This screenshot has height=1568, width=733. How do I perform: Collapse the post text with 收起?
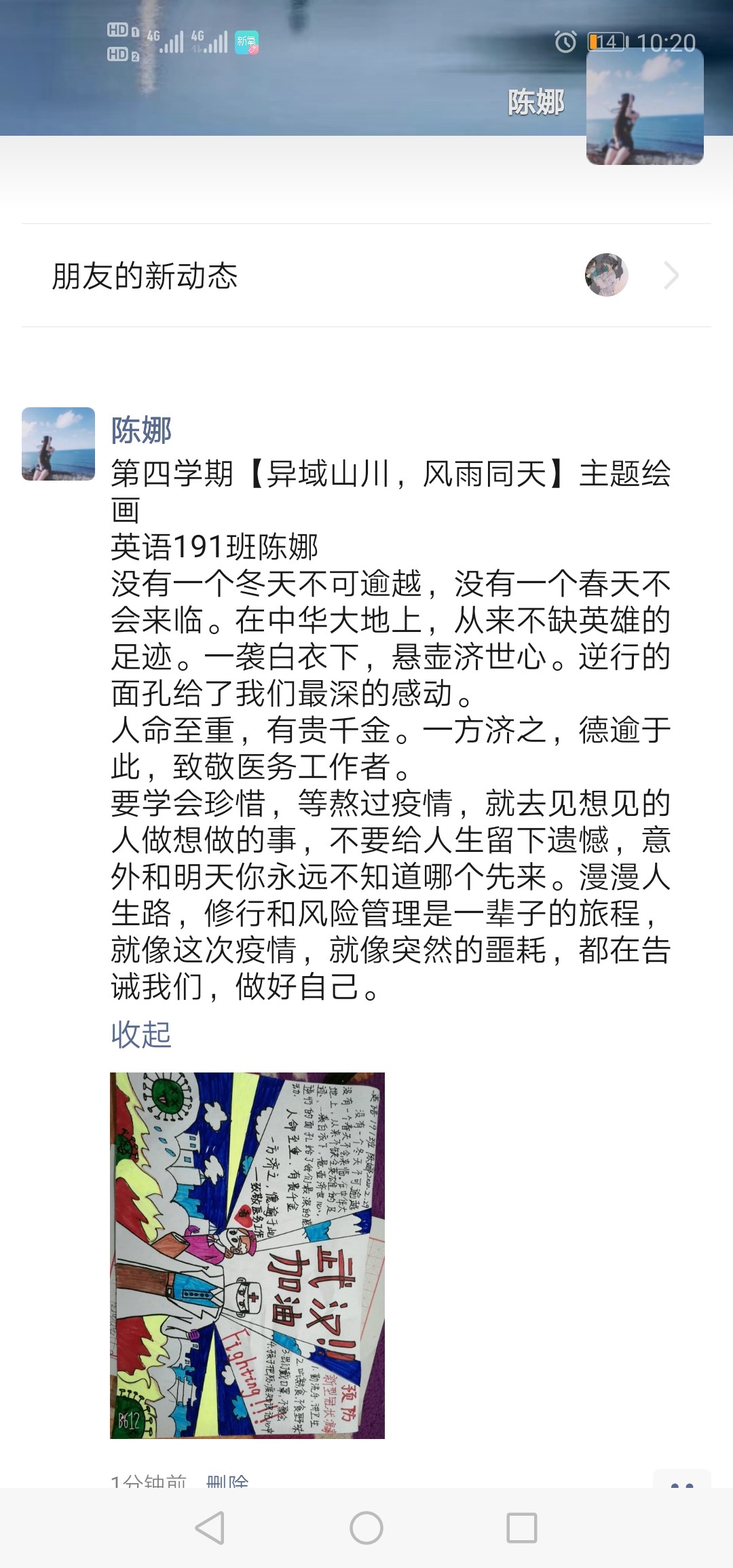[x=141, y=1034]
